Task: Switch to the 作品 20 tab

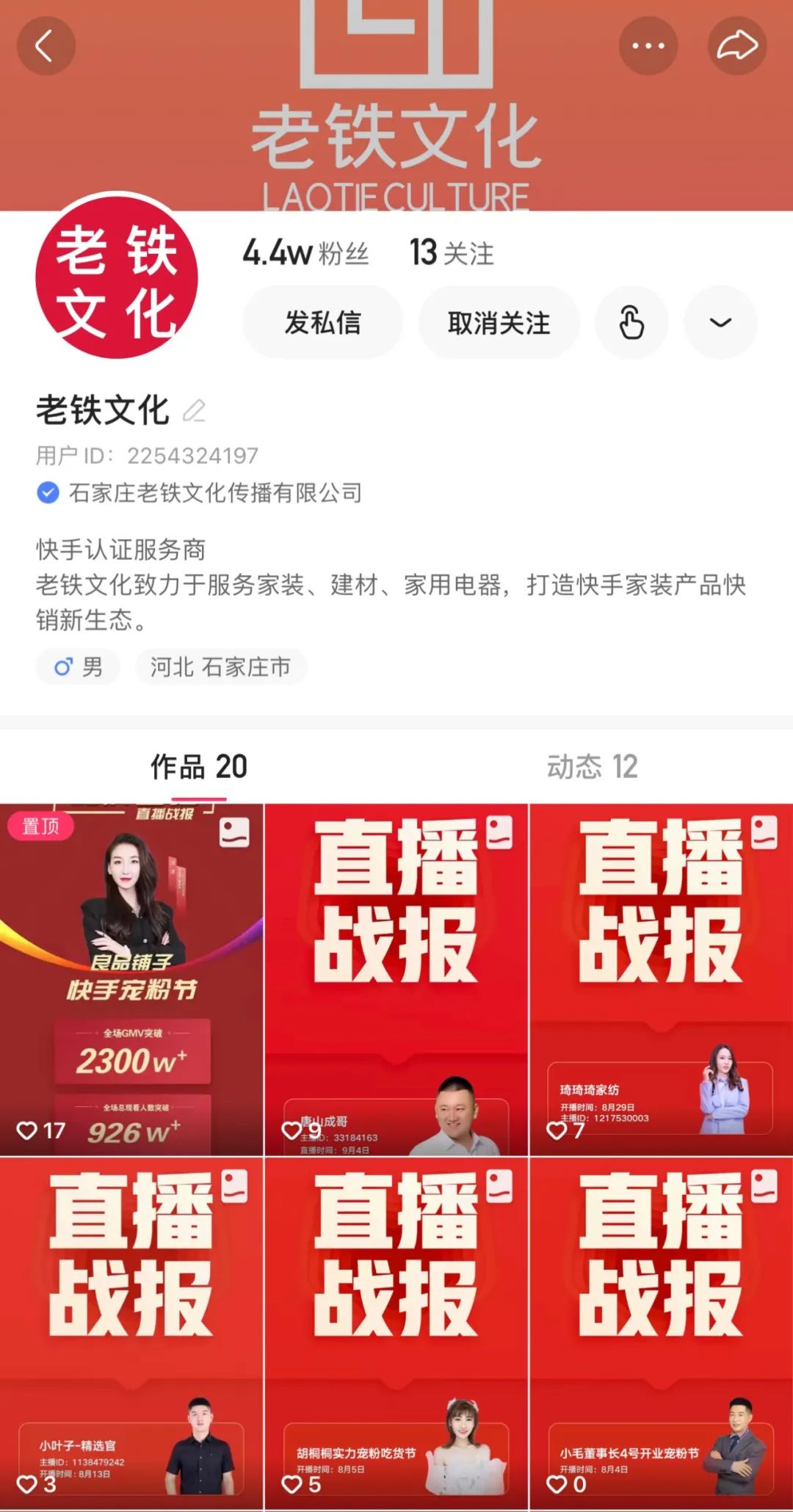Action: coord(199,767)
